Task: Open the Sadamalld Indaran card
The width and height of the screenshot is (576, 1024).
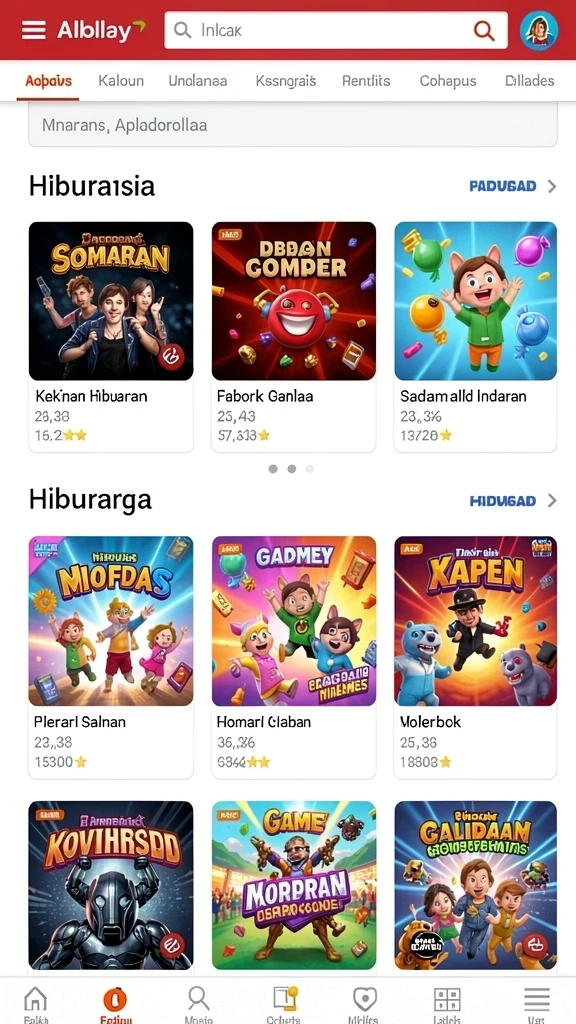Action: (475, 337)
